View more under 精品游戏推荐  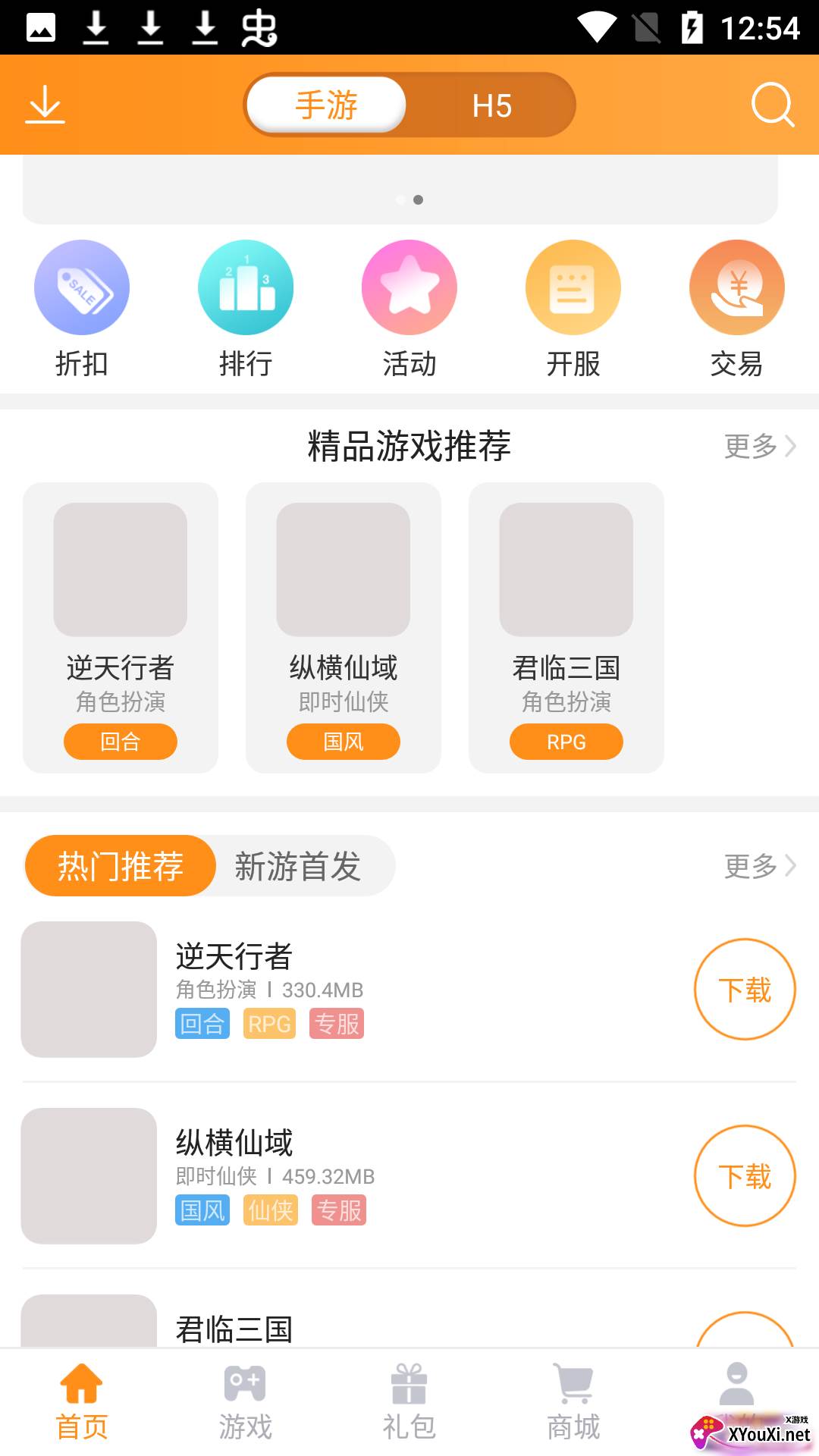(x=760, y=446)
